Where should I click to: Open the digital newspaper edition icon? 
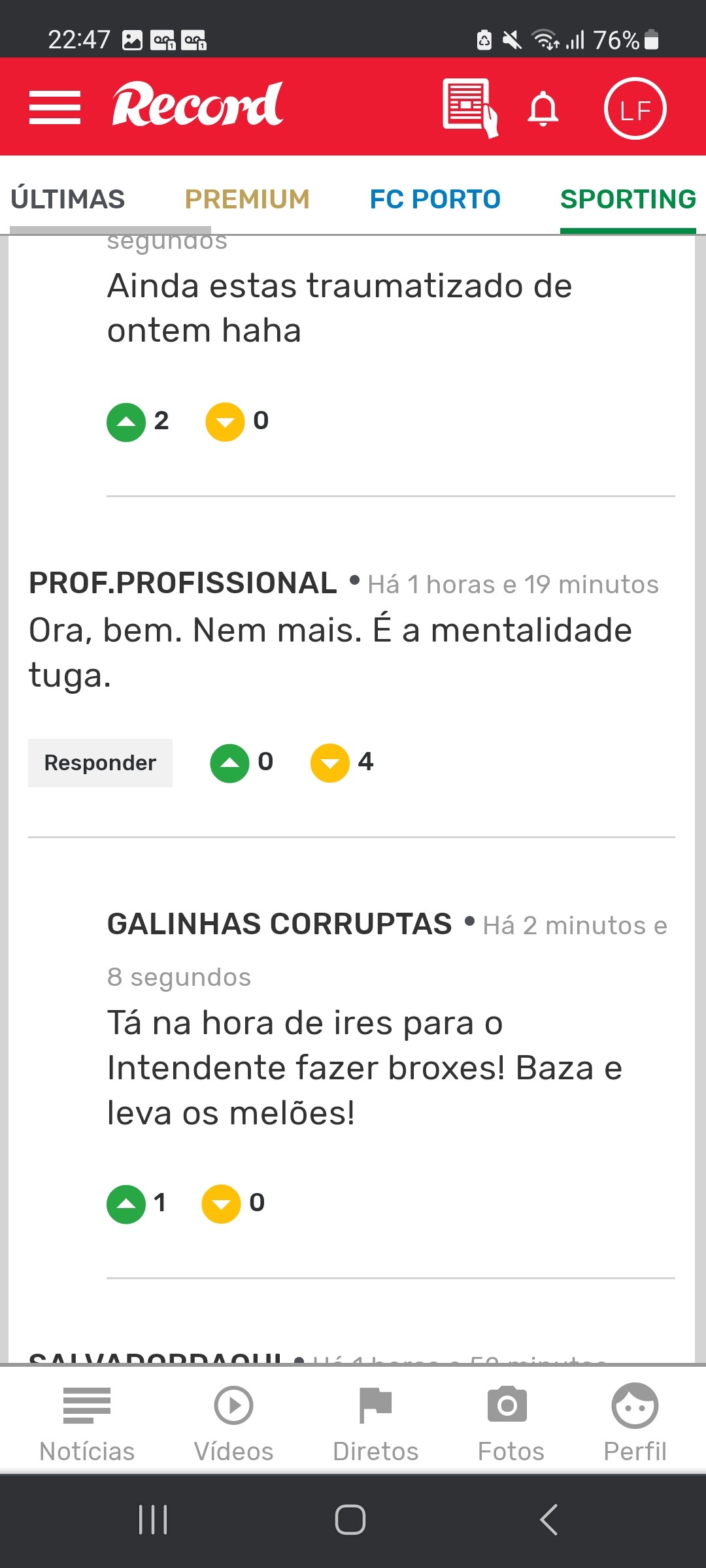tap(470, 108)
